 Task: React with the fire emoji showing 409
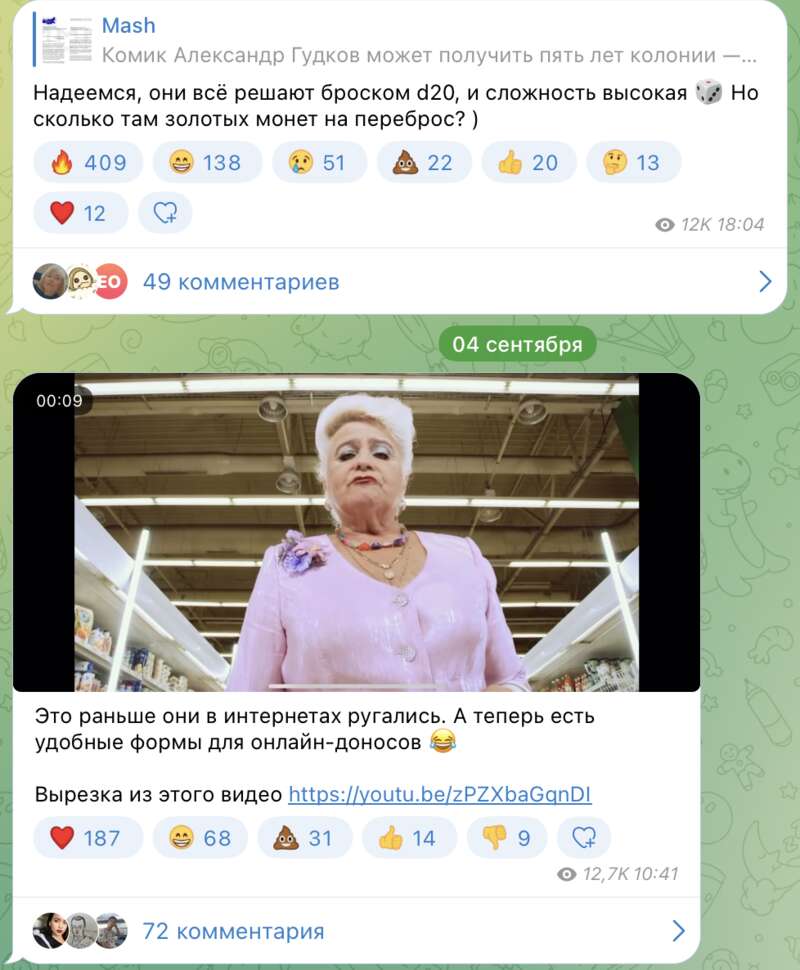click(x=88, y=162)
